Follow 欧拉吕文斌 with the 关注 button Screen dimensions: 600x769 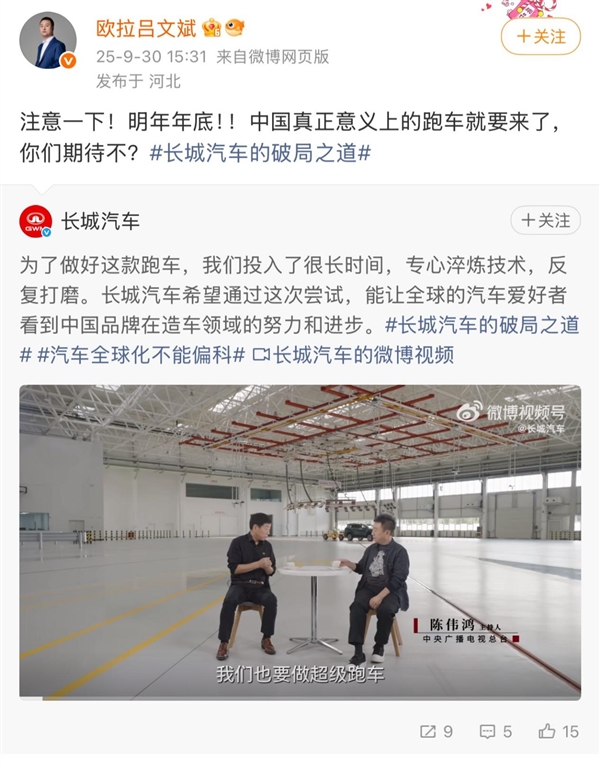point(540,36)
